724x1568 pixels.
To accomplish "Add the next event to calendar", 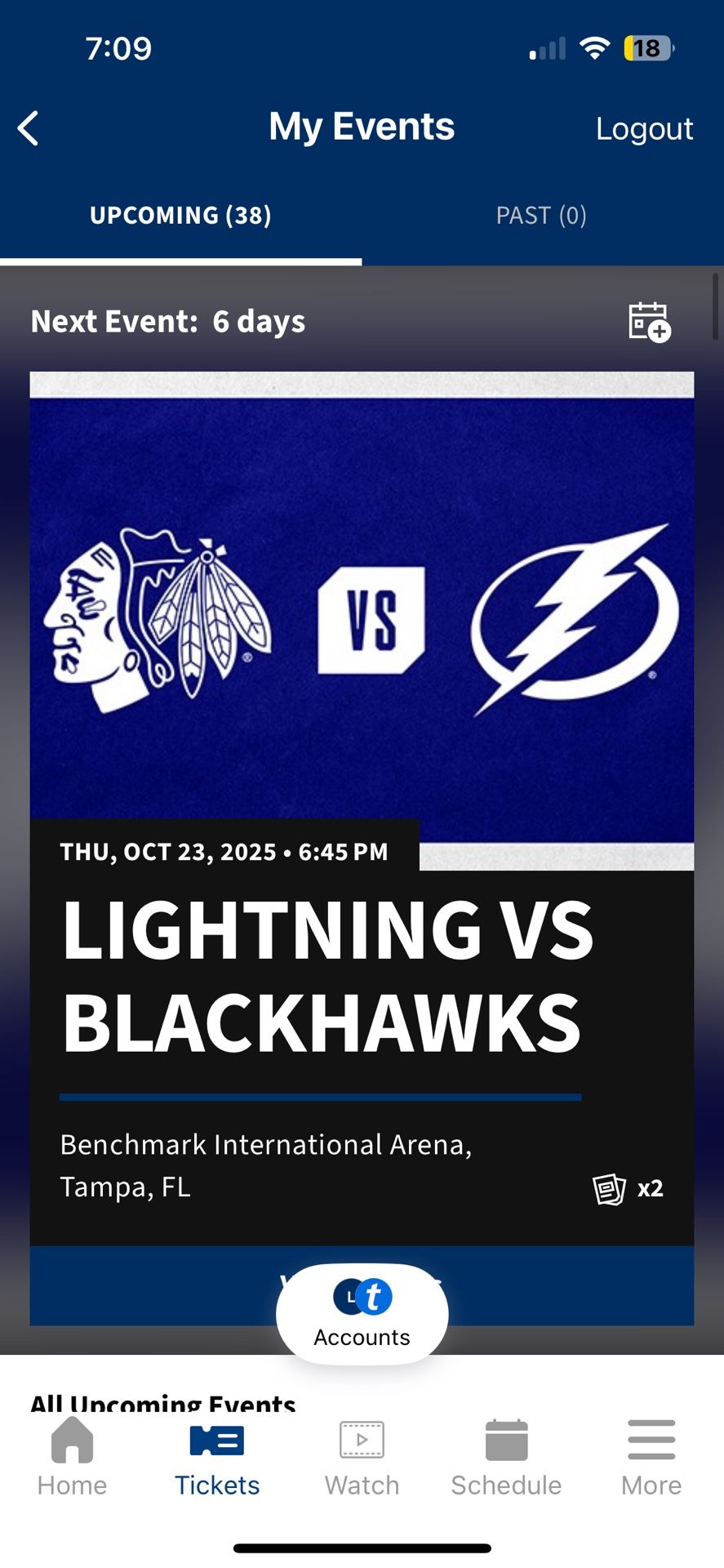I will coord(650,322).
